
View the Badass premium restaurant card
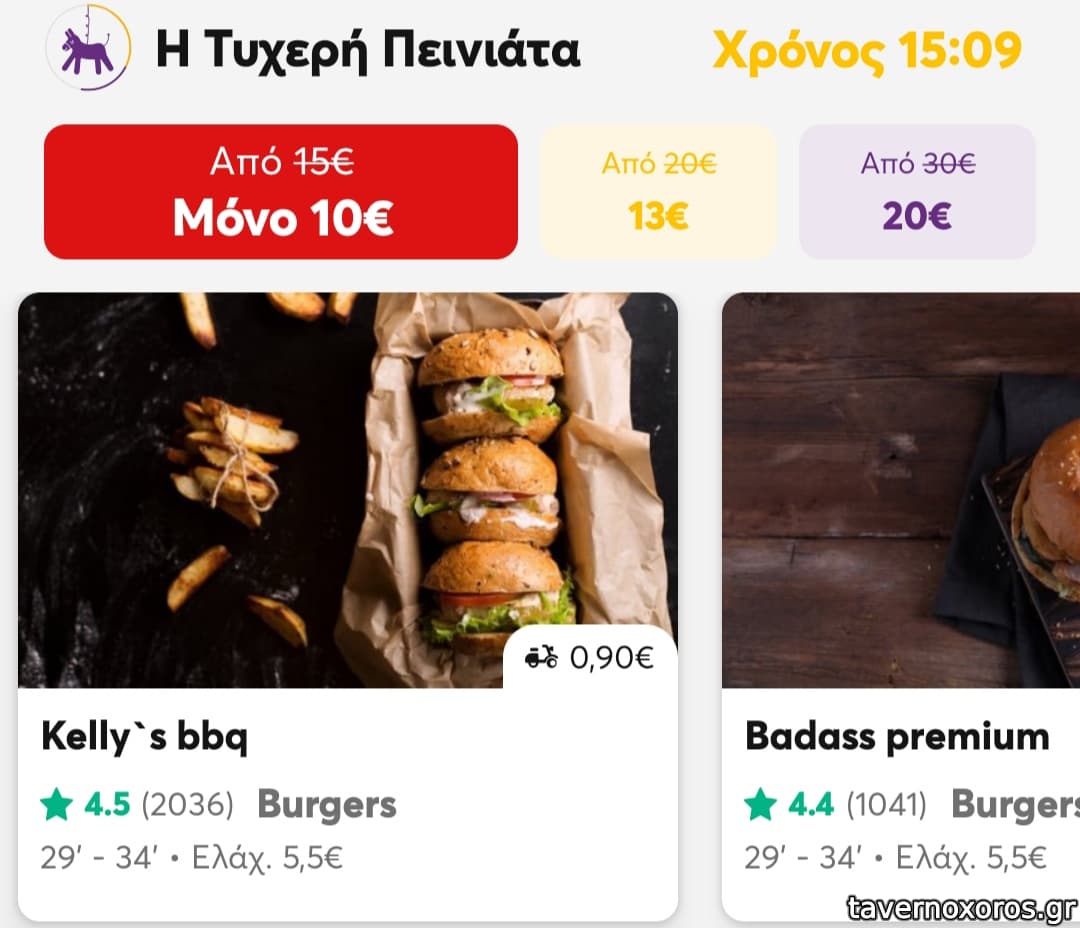point(900,605)
